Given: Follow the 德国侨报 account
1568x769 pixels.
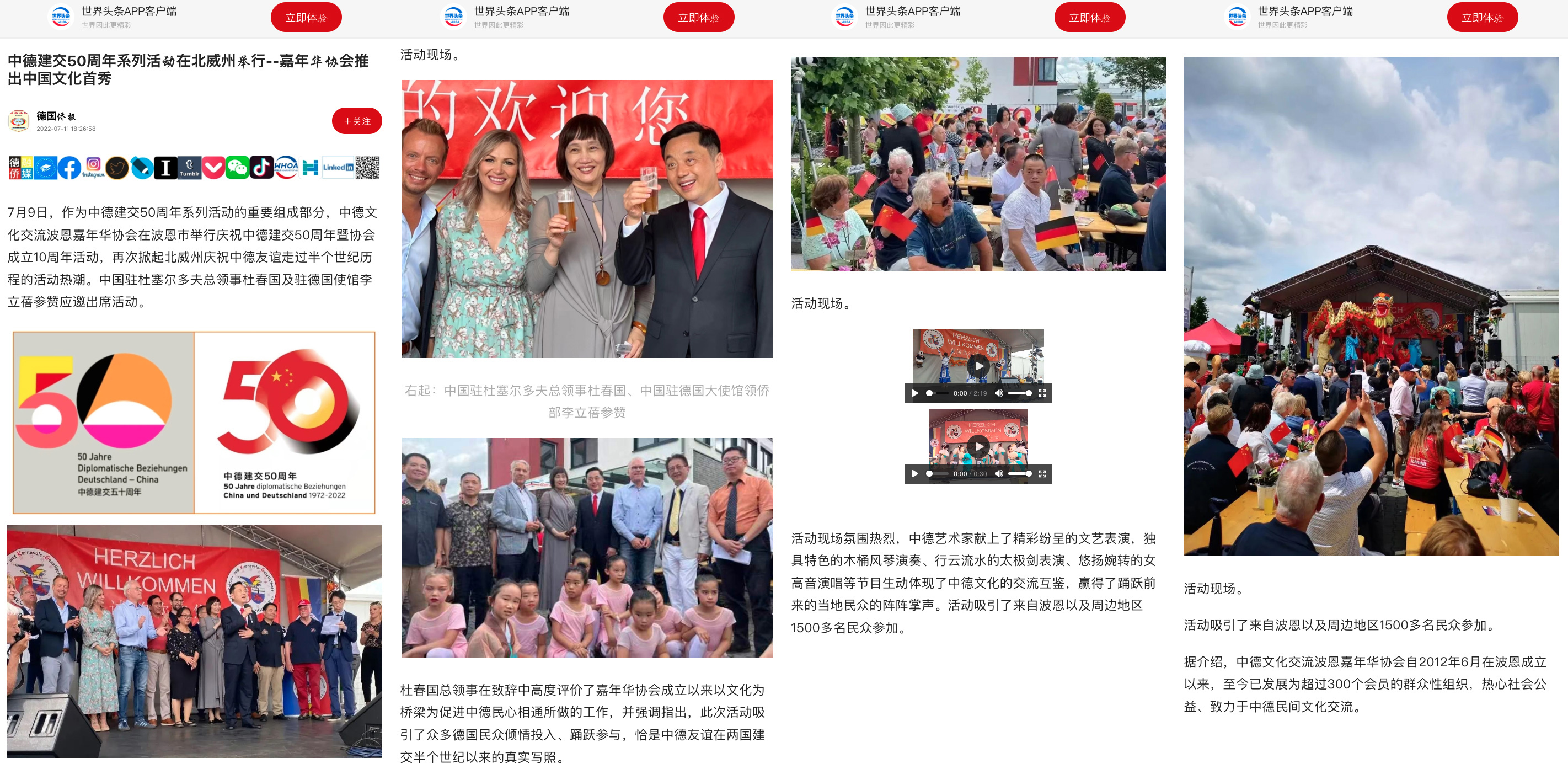Looking at the screenshot, I should coord(357,121).
